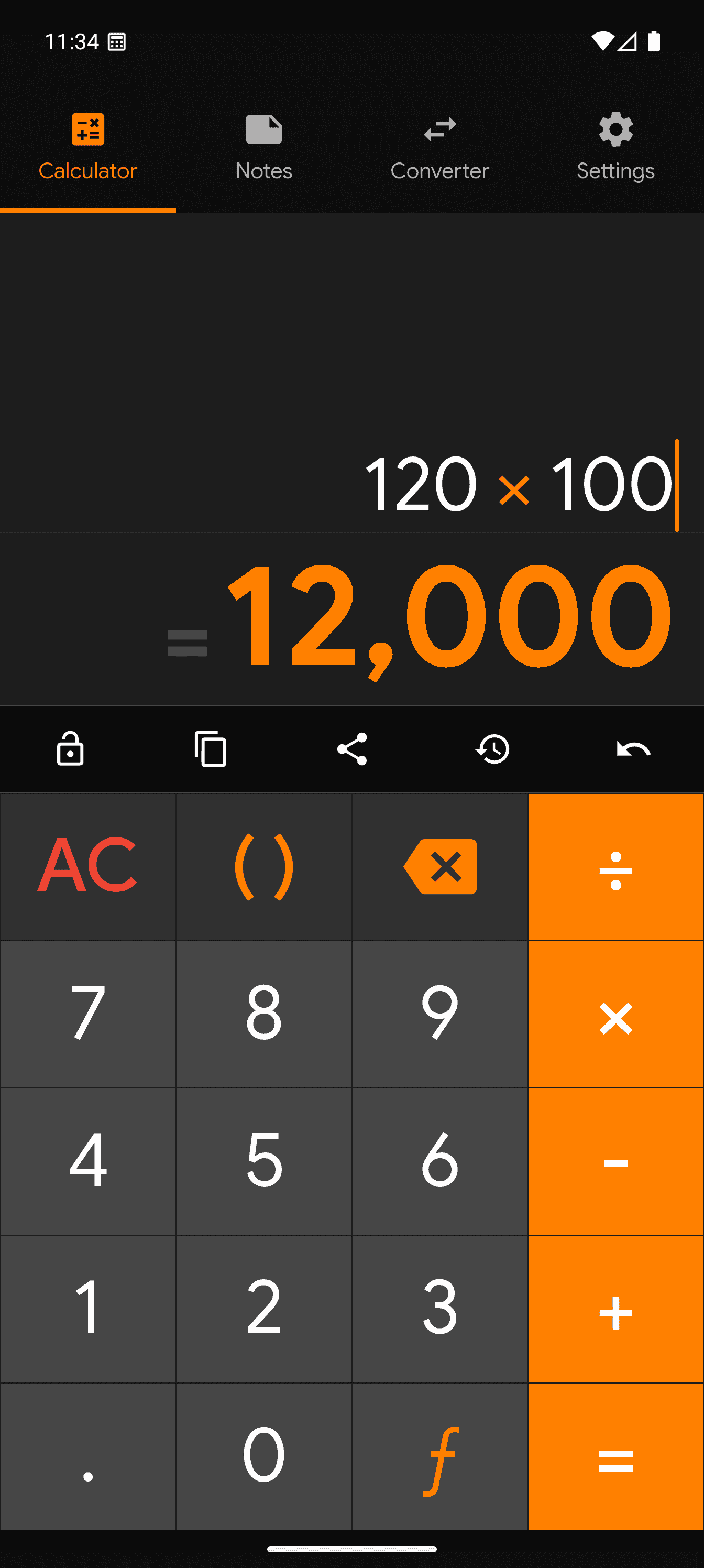Insert parentheses with the ( ) key
Viewport: 704px width, 1568px height.
263,866
